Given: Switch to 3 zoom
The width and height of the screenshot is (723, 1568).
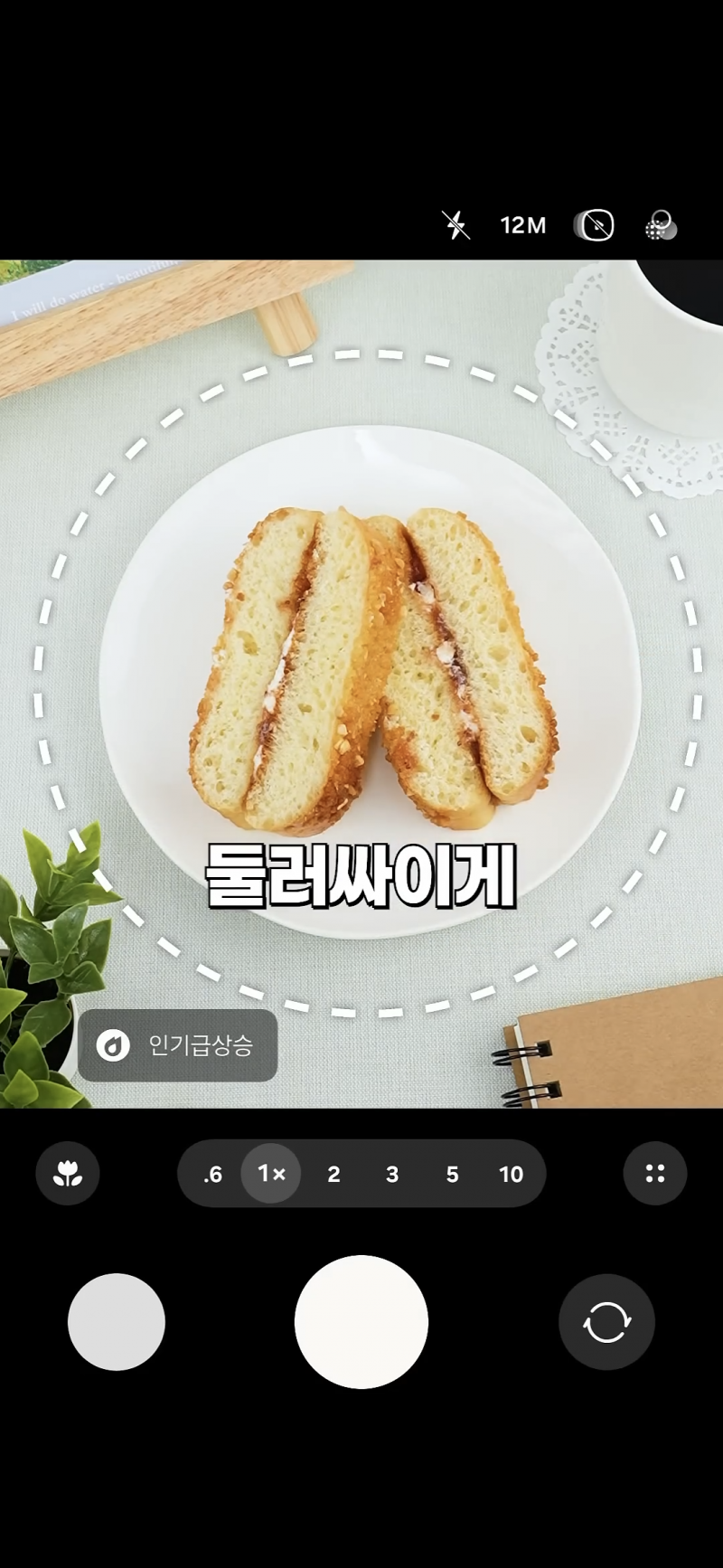Looking at the screenshot, I should coord(392,1174).
